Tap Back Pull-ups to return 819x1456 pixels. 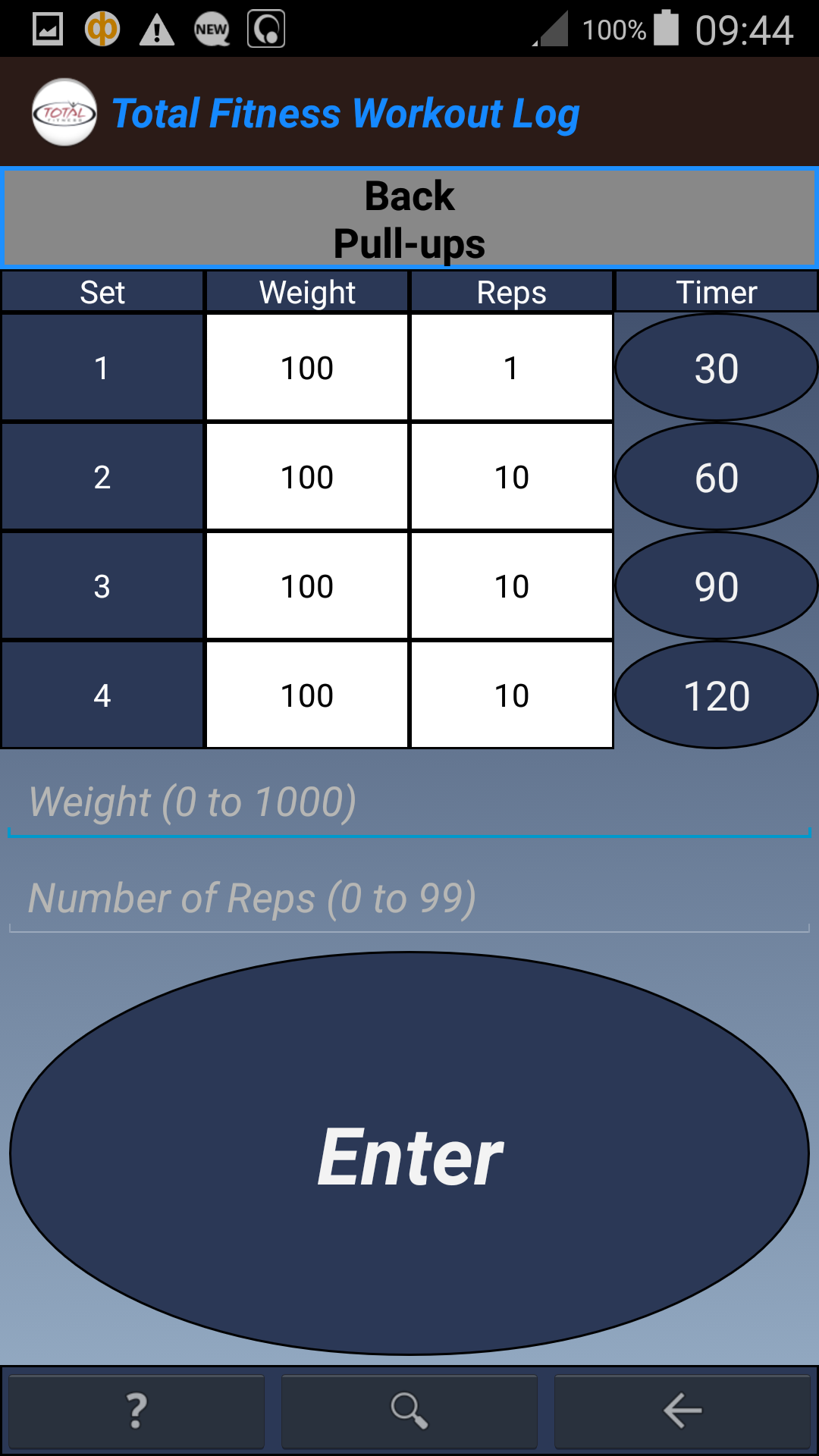tap(409, 218)
